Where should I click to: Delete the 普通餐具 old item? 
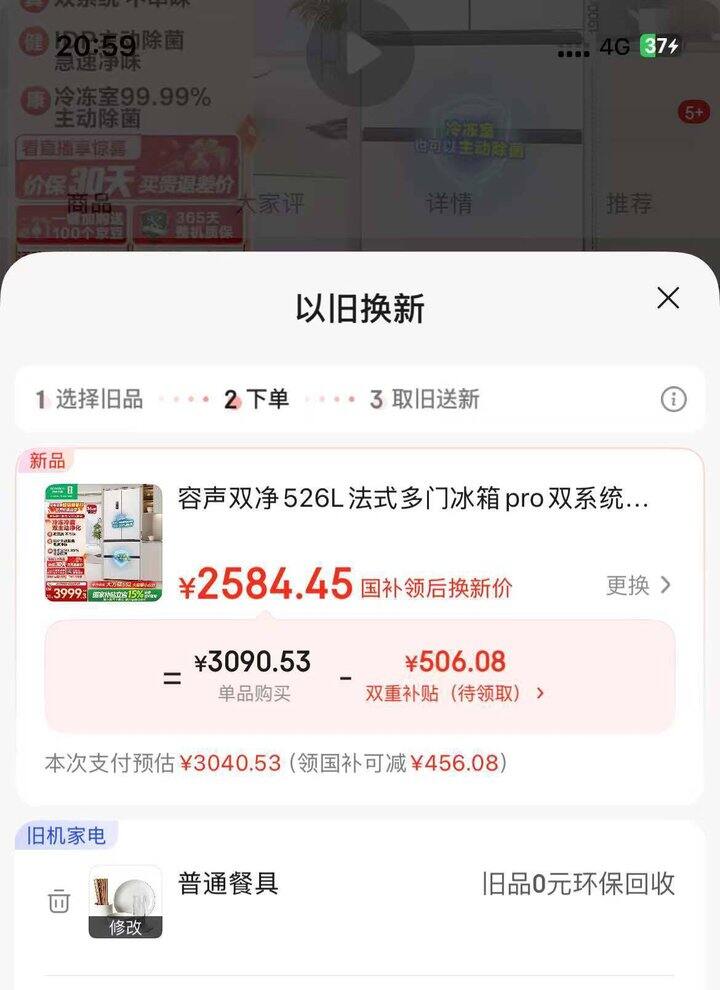coord(59,902)
